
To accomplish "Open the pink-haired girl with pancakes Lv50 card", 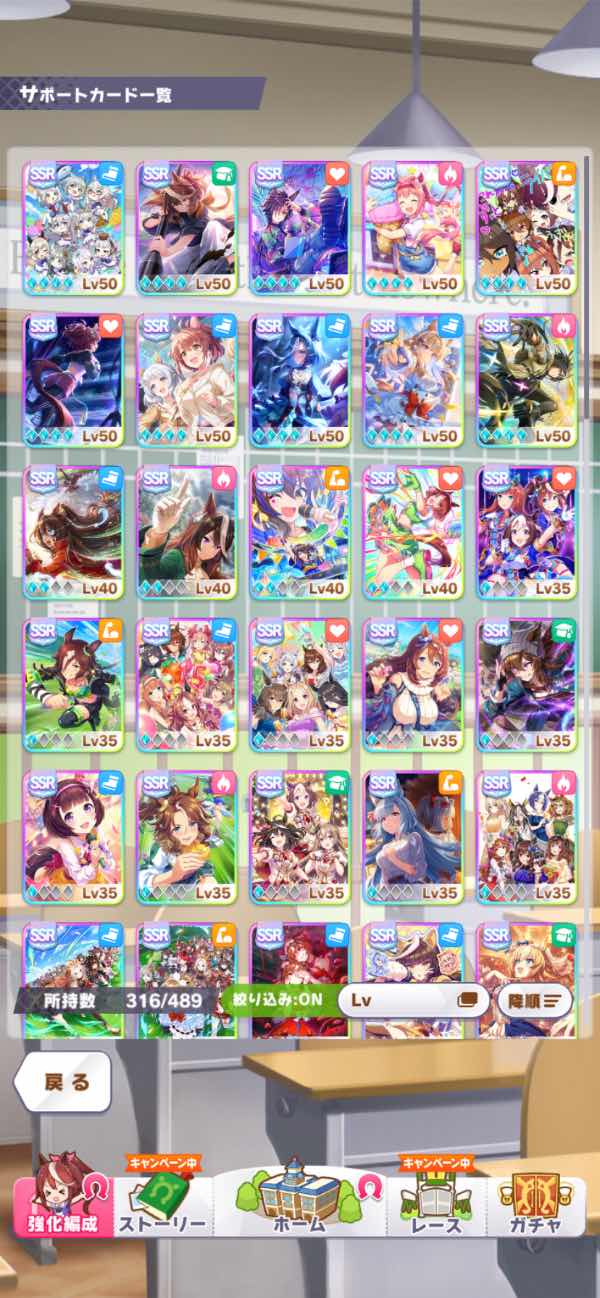I will [412, 228].
